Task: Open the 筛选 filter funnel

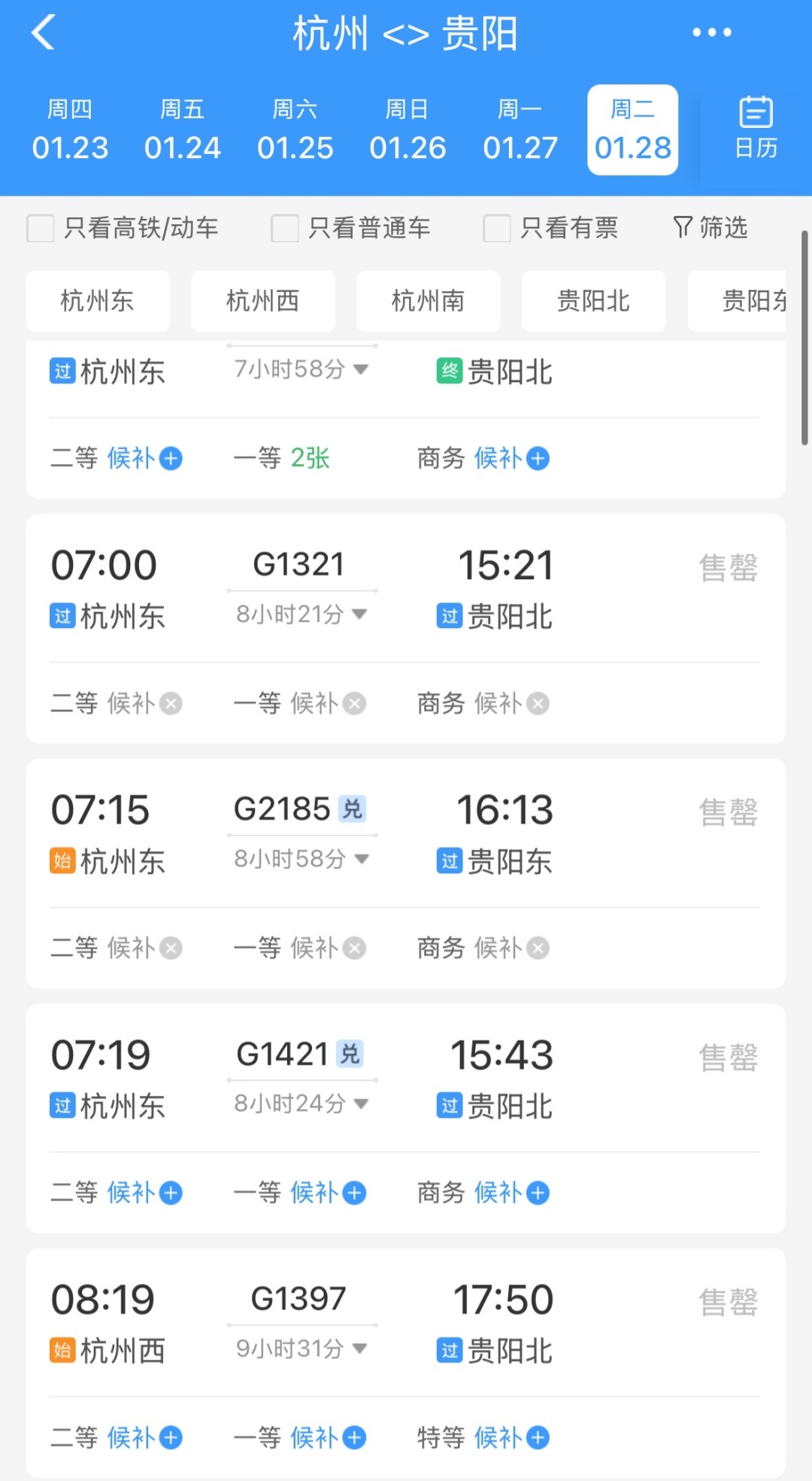Action: 707,228
